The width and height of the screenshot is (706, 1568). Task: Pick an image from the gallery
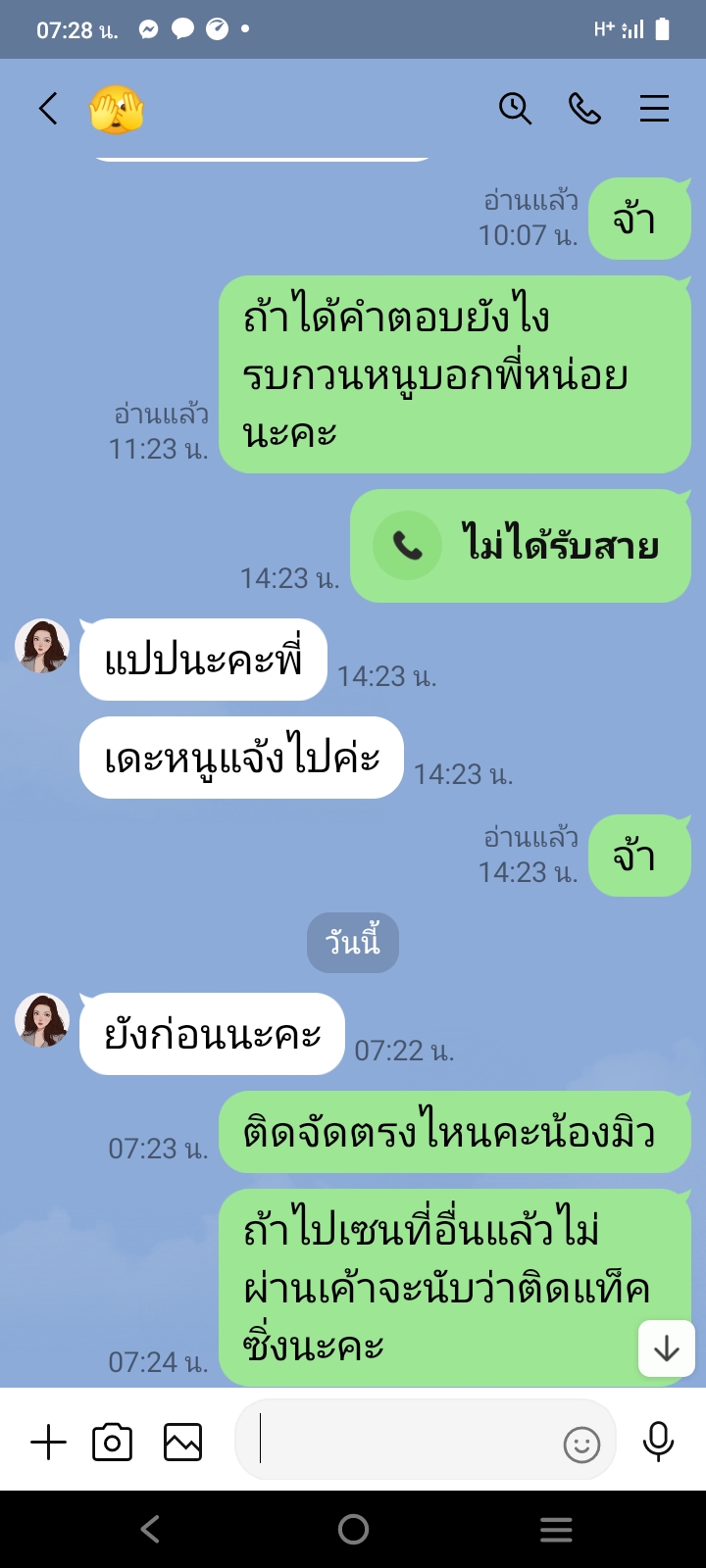point(182,1443)
